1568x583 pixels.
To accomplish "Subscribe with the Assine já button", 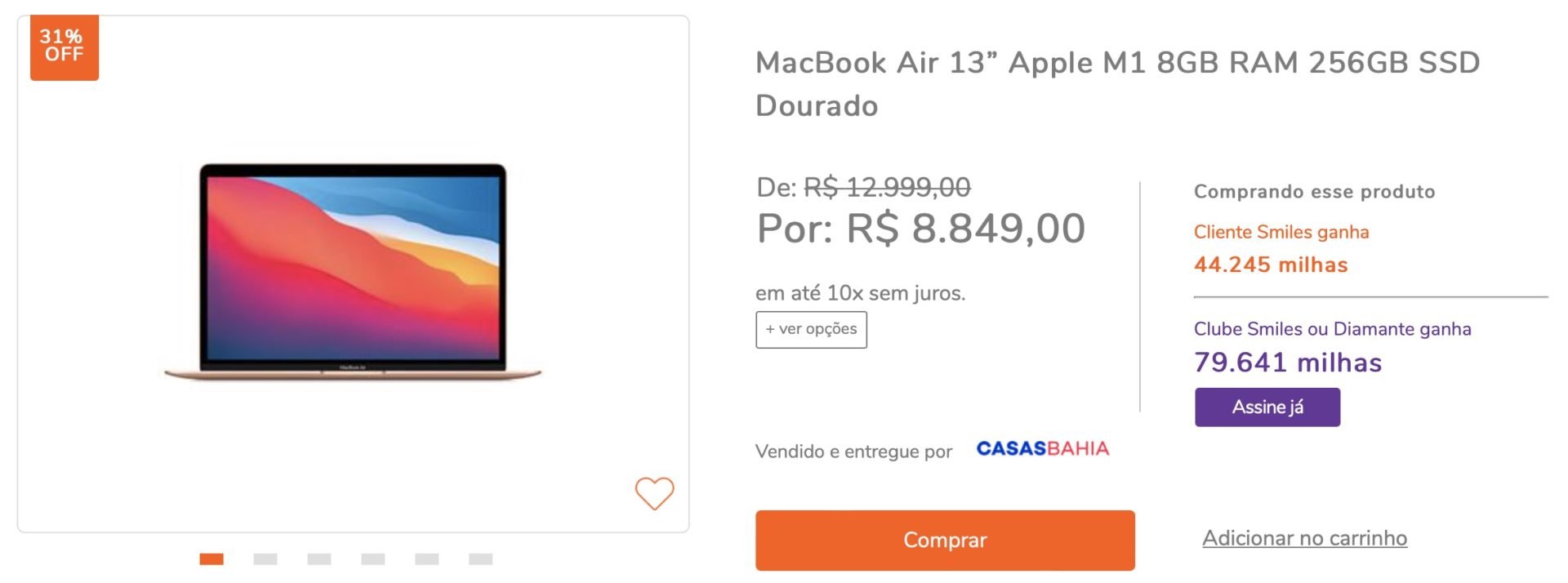I will point(1267,407).
